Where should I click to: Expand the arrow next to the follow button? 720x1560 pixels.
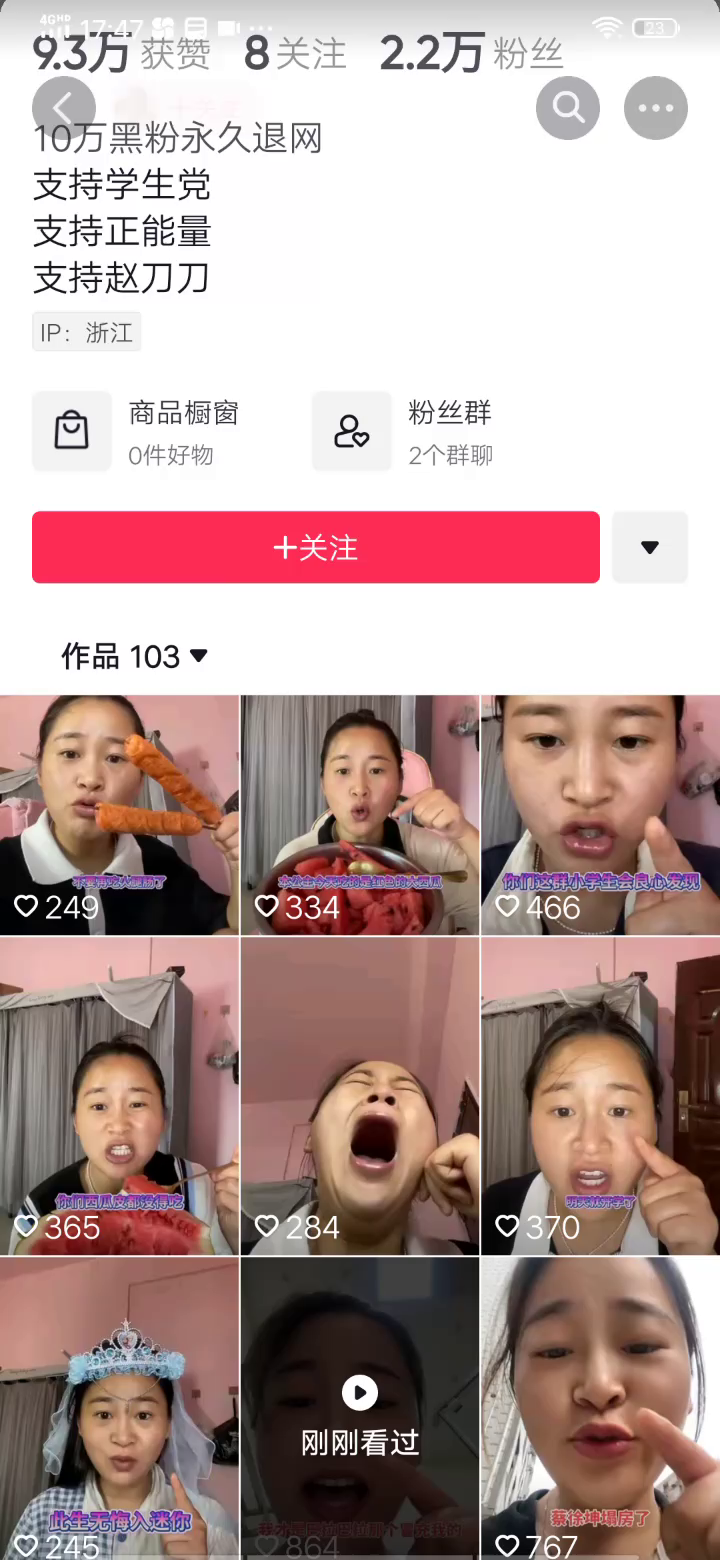click(x=650, y=547)
